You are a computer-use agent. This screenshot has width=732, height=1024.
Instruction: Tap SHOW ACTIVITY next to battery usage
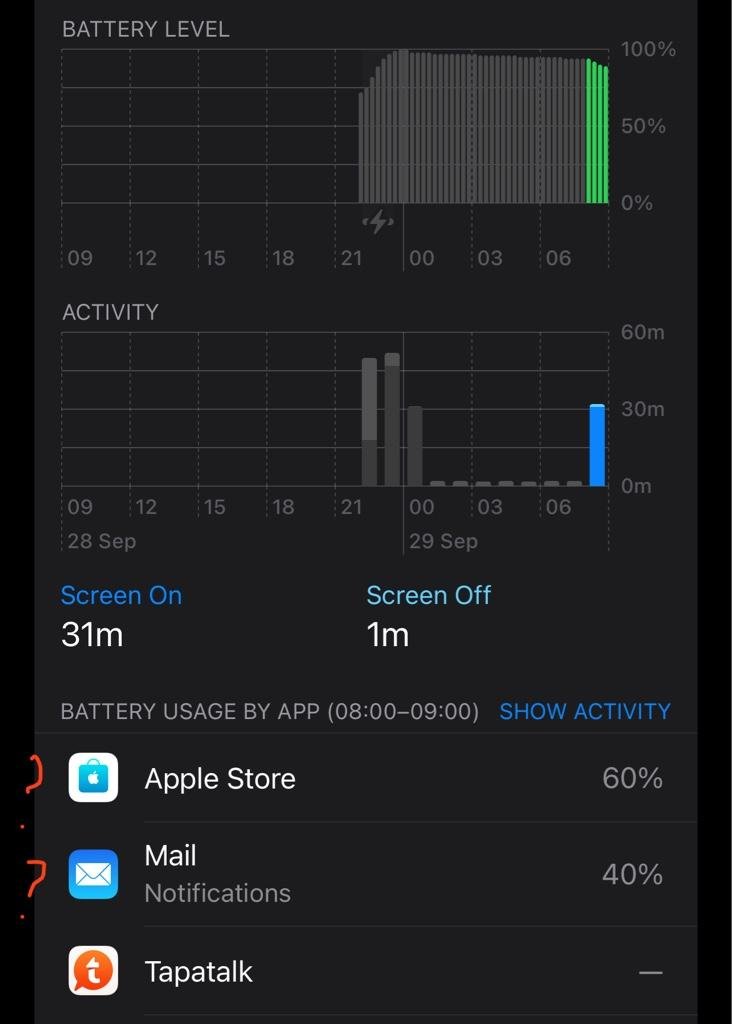click(x=584, y=712)
